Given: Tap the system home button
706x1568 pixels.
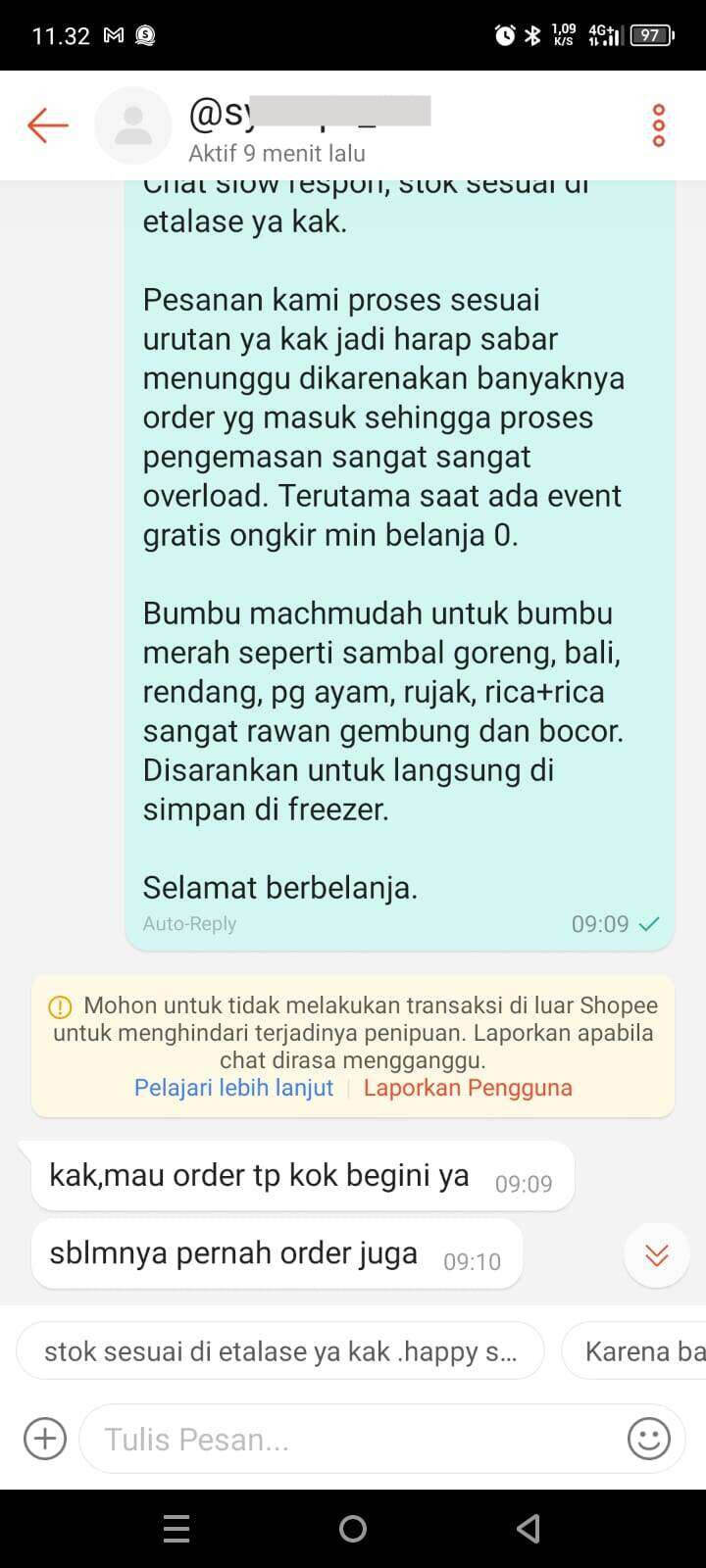Looking at the screenshot, I should coord(353,1529).
